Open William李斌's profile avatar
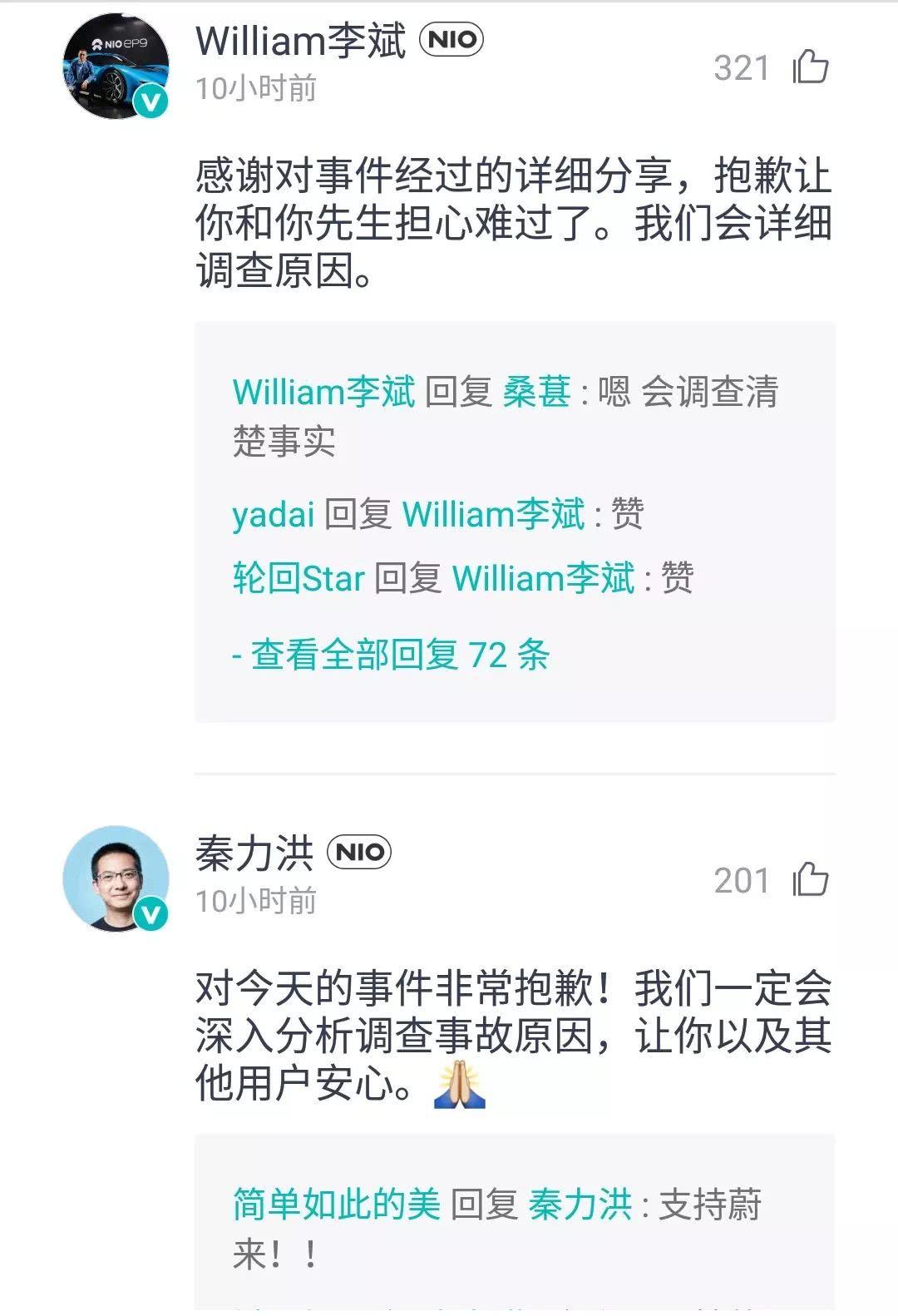This screenshot has height=1316, width=898. [x=116, y=67]
